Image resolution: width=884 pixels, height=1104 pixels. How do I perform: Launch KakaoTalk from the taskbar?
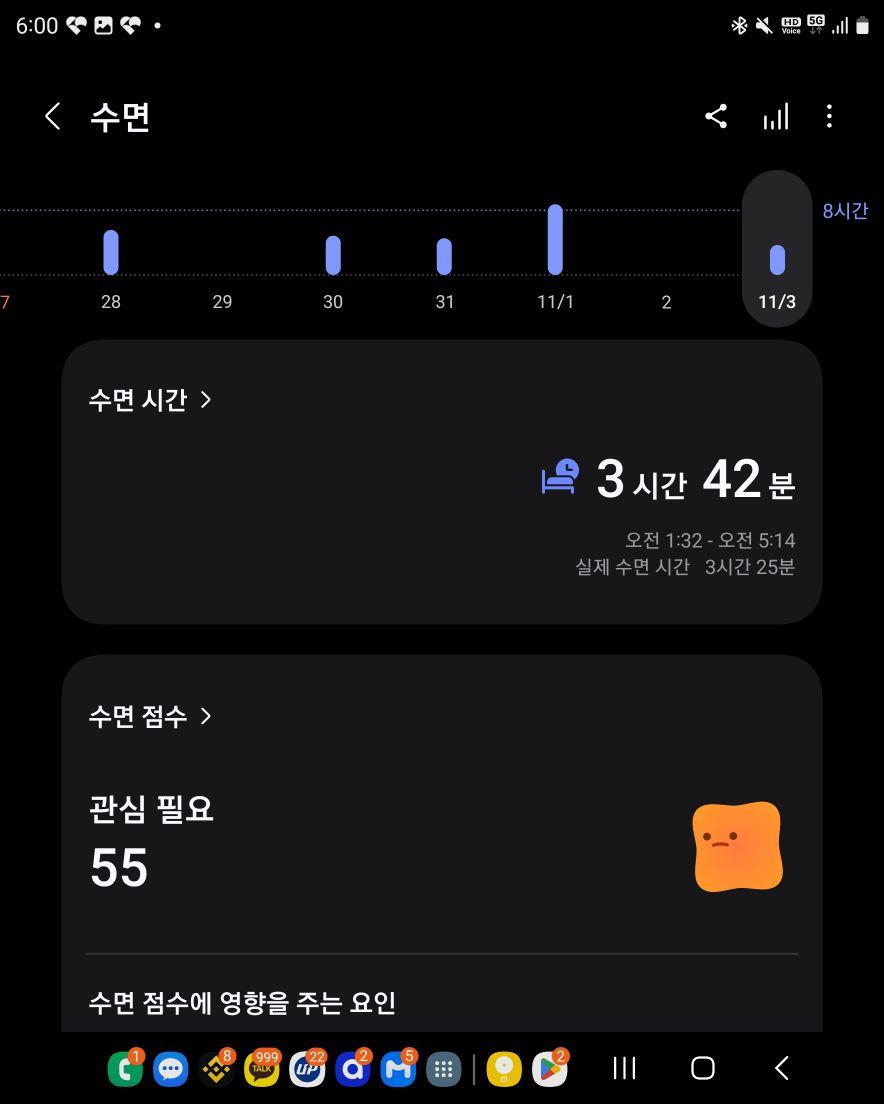262,1069
